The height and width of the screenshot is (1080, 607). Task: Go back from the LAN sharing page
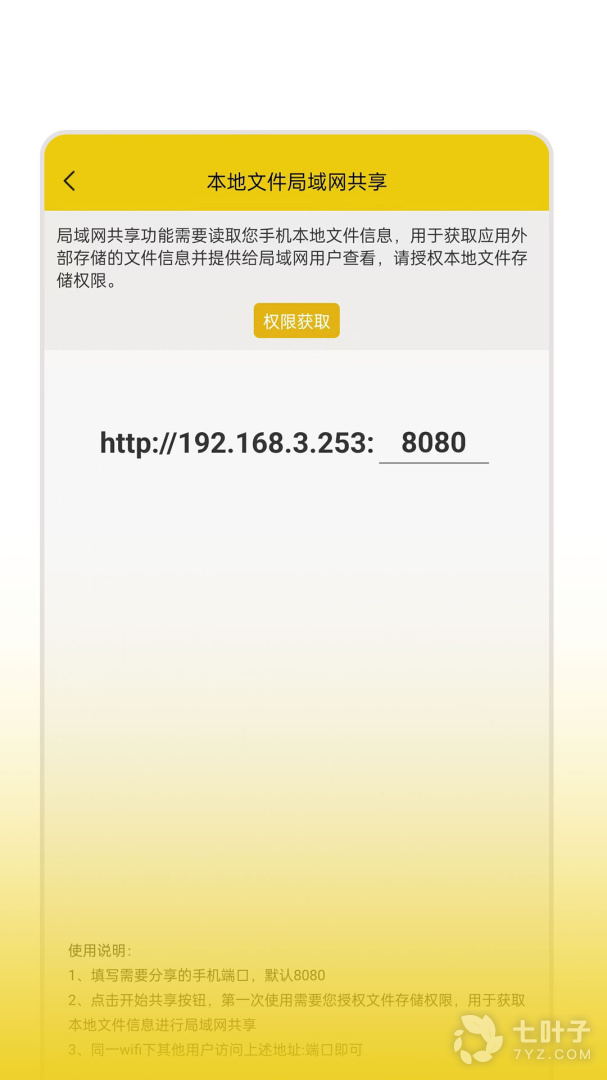pos(69,181)
